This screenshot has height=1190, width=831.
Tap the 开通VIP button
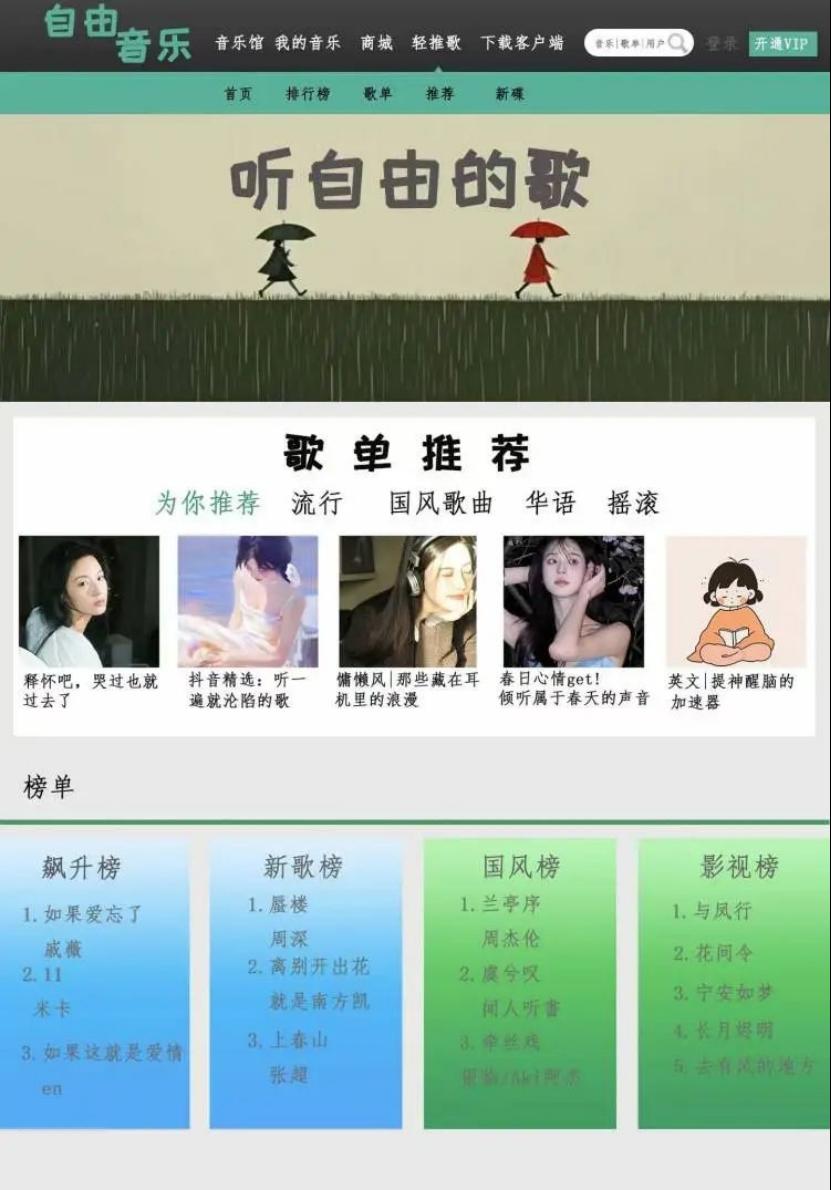[782, 44]
